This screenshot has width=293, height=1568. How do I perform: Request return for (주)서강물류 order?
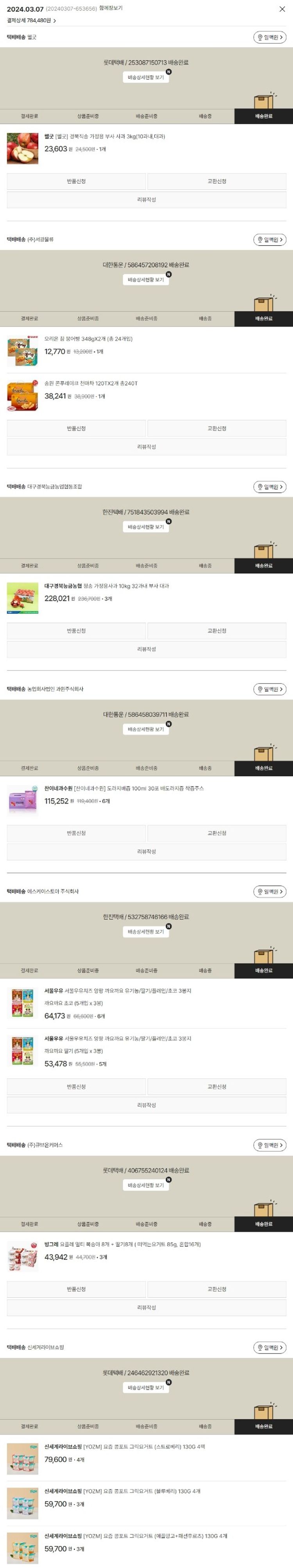pos(76,428)
